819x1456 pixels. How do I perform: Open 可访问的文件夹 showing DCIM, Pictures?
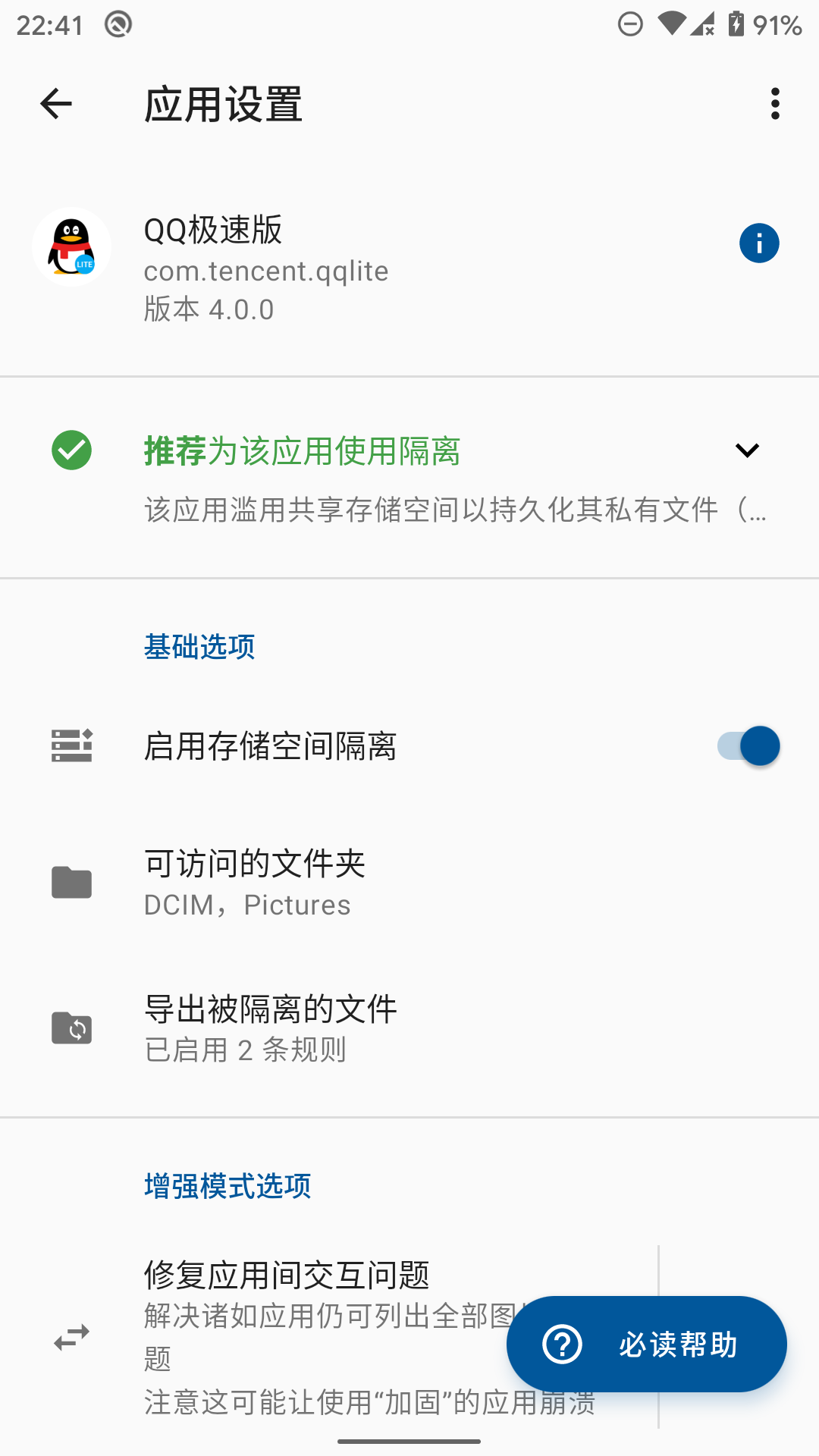[303, 882]
